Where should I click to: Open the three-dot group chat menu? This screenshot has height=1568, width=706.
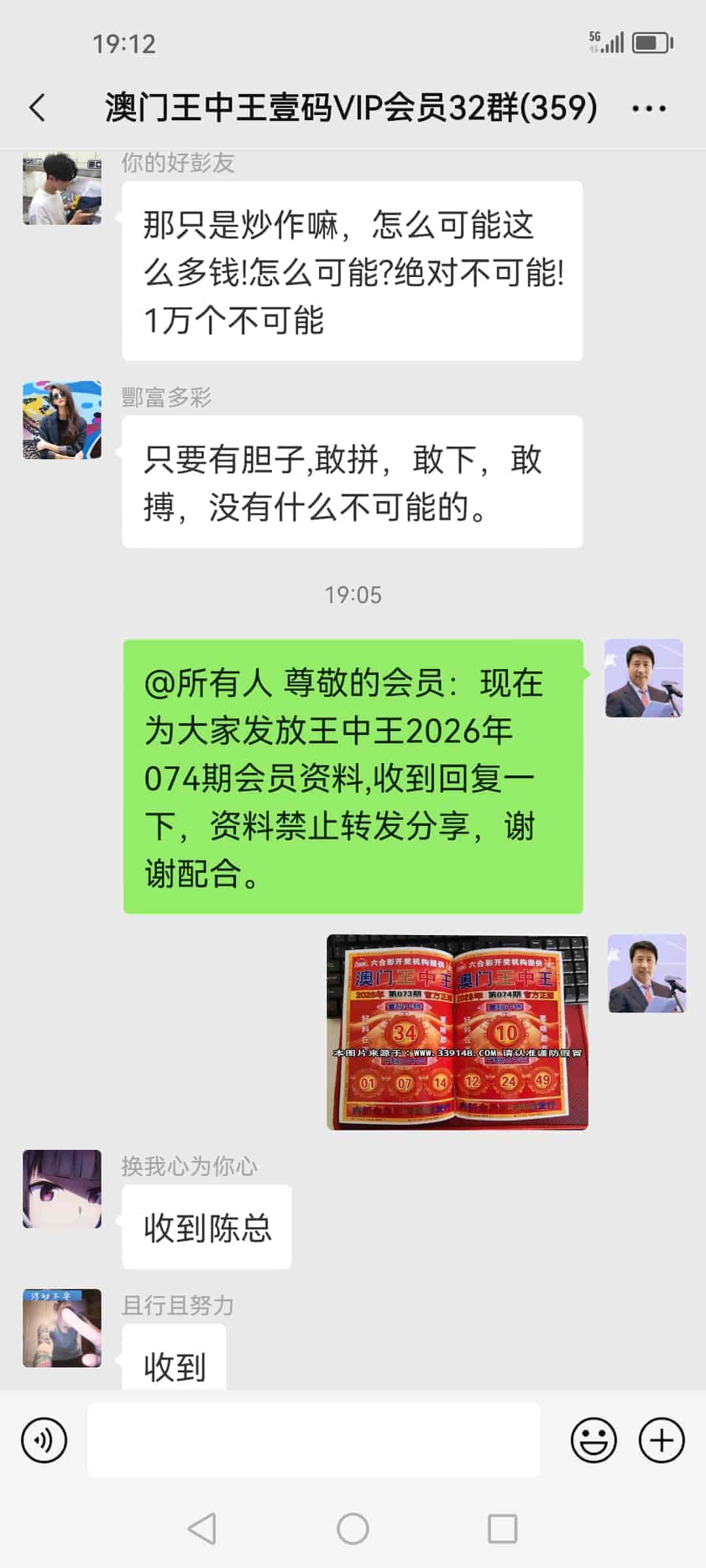[x=648, y=108]
